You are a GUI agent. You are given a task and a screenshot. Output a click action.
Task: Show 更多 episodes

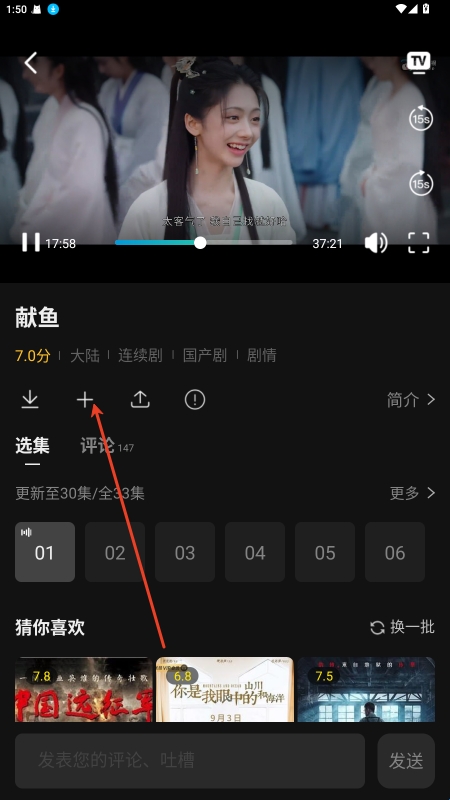click(x=412, y=493)
